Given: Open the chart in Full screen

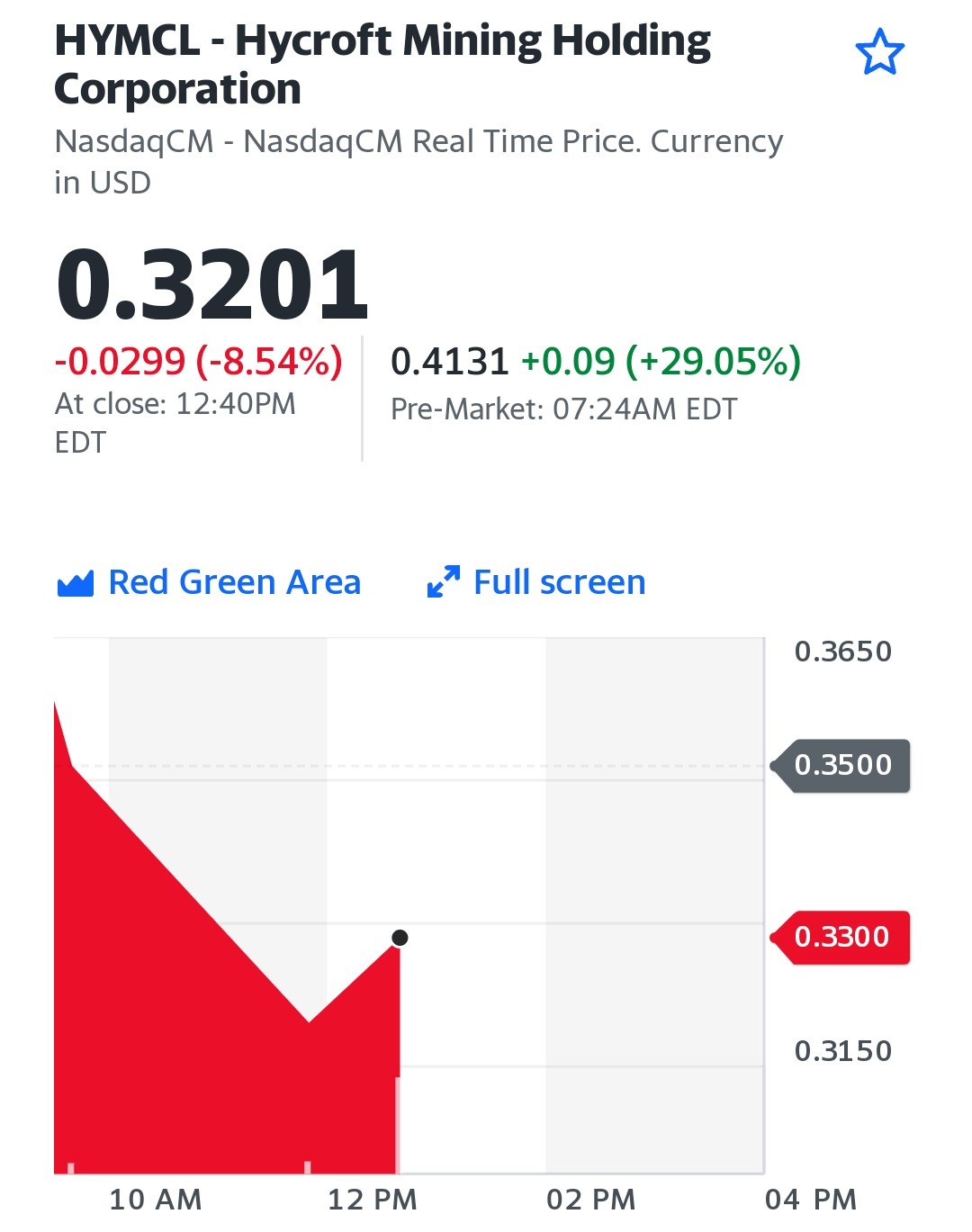Looking at the screenshot, I should (536, 582).
